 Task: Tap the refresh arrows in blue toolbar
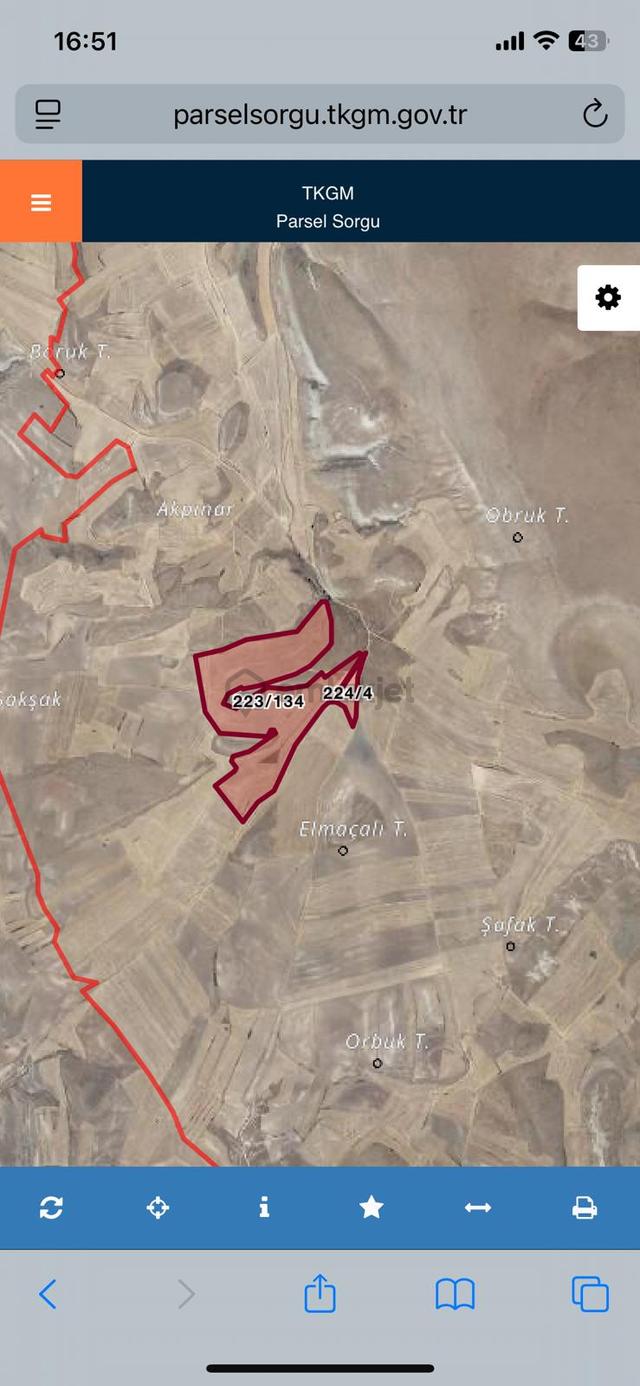[x=51, y=1207]
